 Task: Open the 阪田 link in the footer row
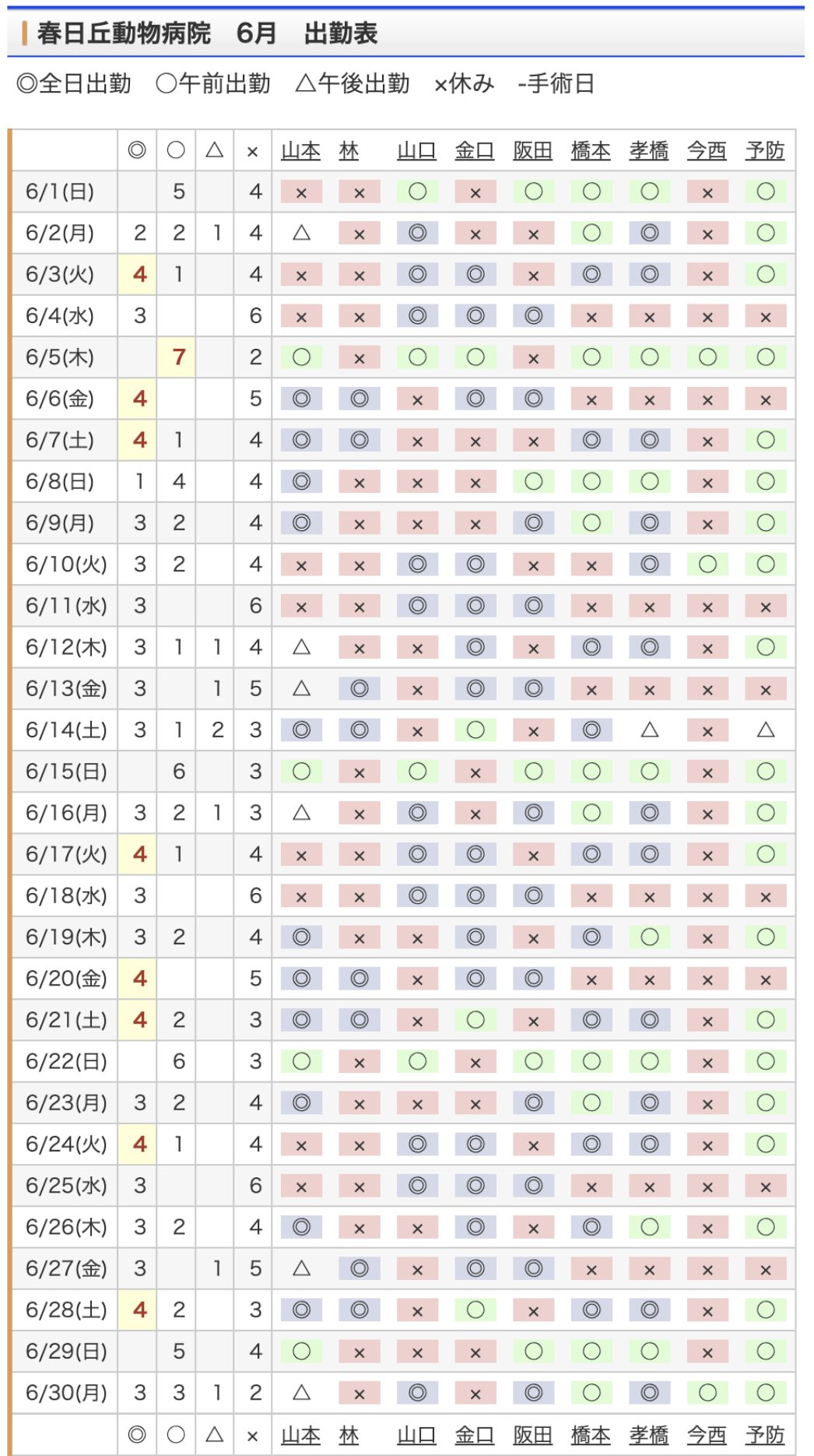(x=532, y=1435)
